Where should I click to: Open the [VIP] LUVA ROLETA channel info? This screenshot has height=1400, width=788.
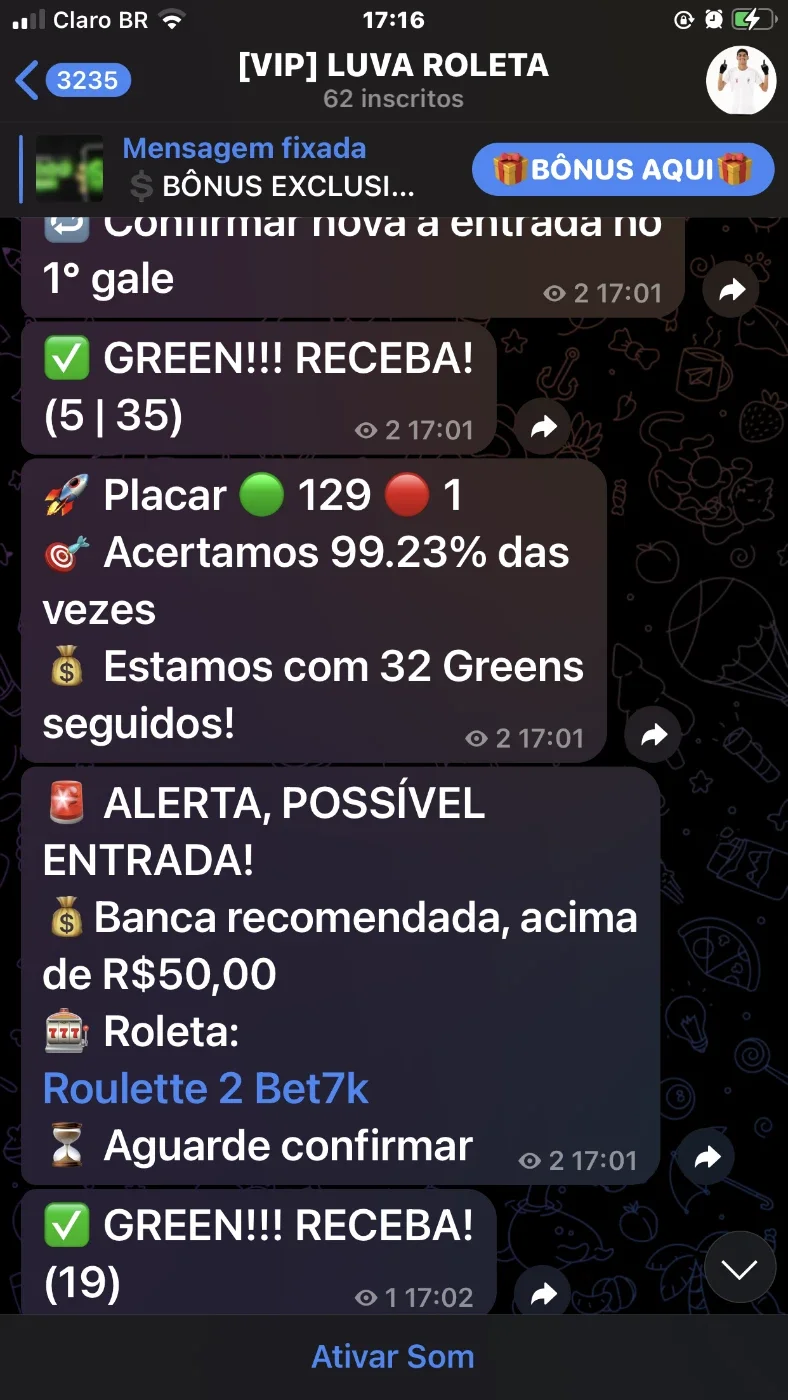[393, 80]
